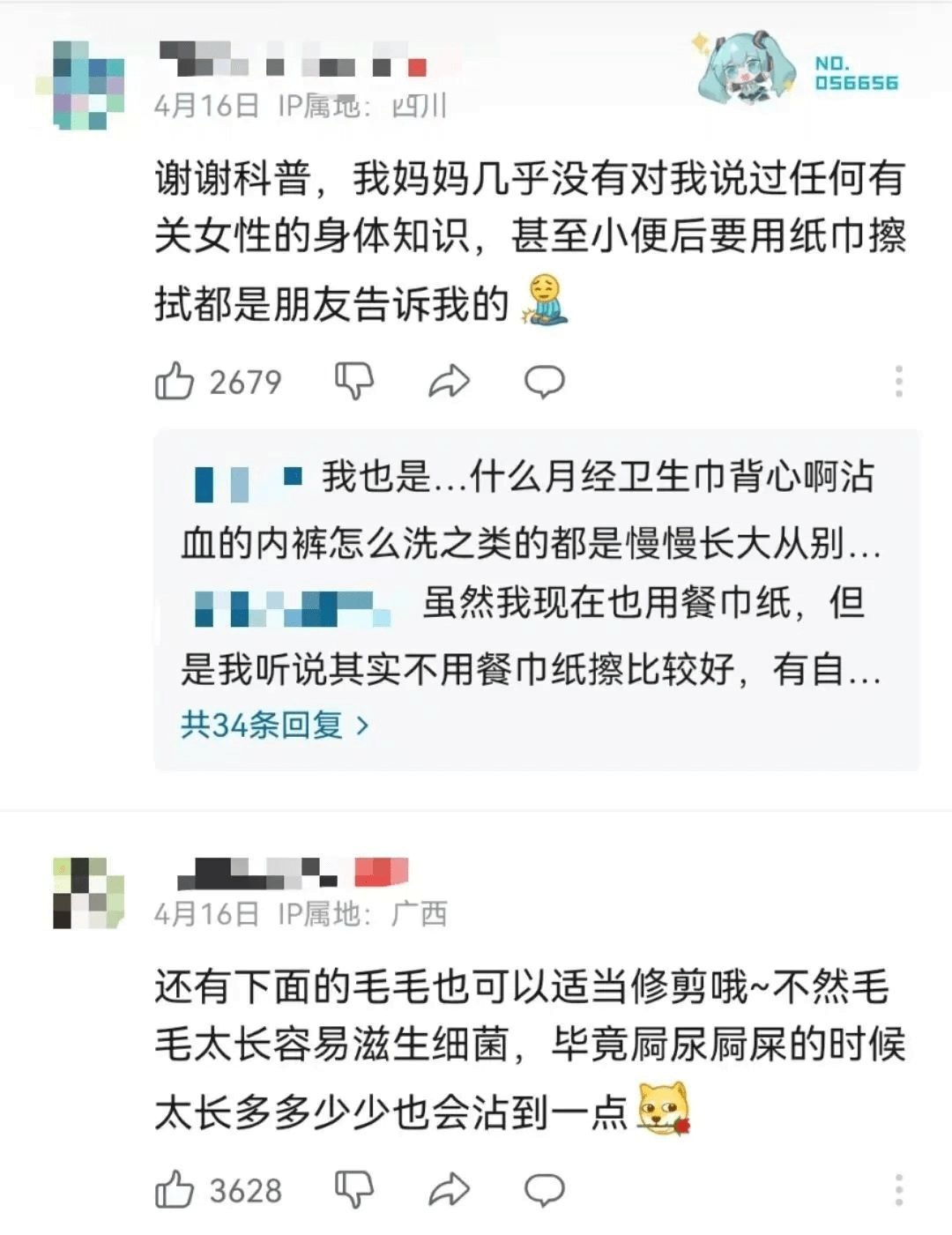Like the Guangxi user's comment with 3628 likes
The image size is (952, 1235).
pos(175,1190)
